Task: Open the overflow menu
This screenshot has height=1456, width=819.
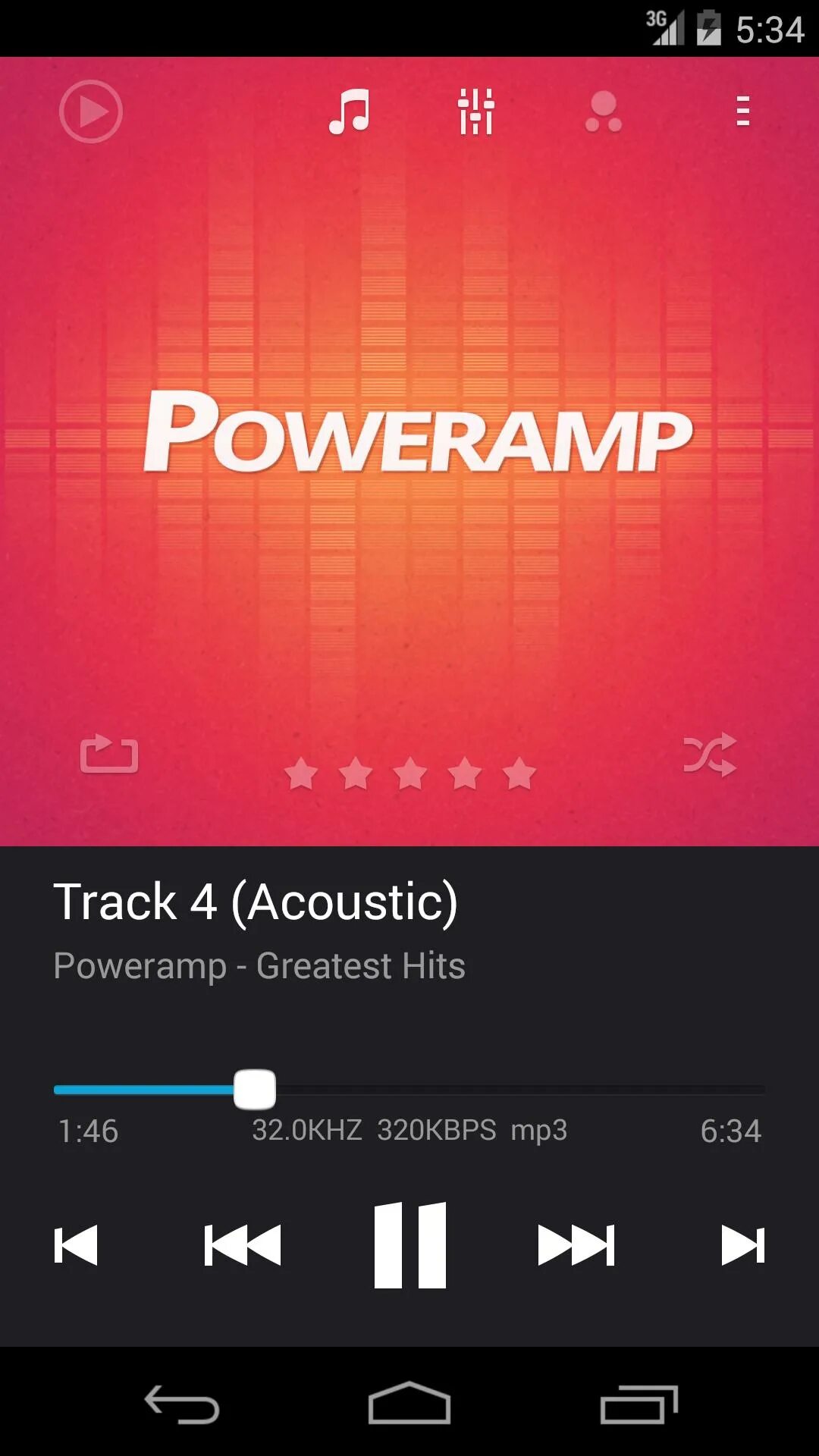Action: (x=742, y=111)
